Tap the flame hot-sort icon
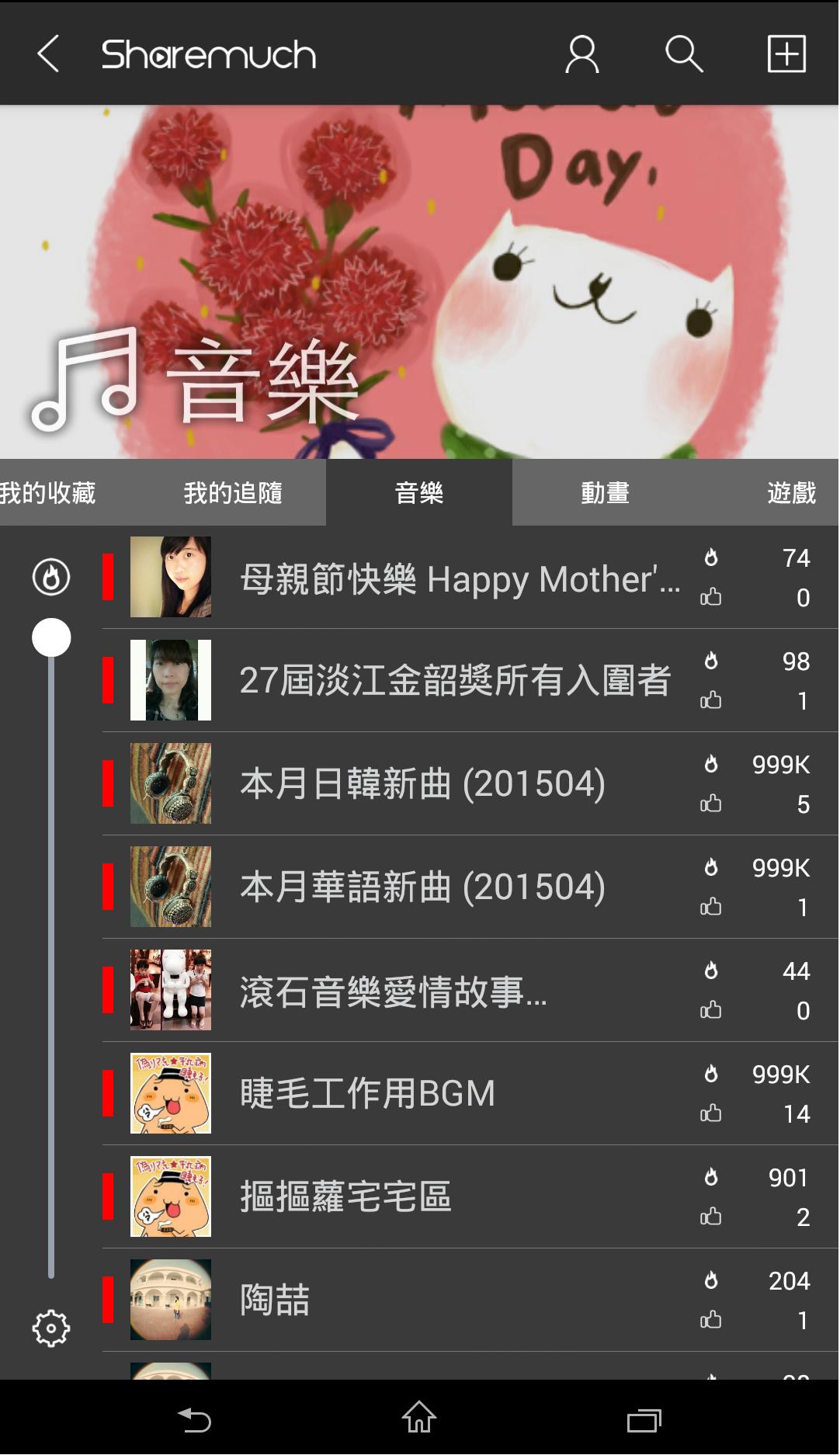The image size is (840, 1455). [x=51, y=578]
